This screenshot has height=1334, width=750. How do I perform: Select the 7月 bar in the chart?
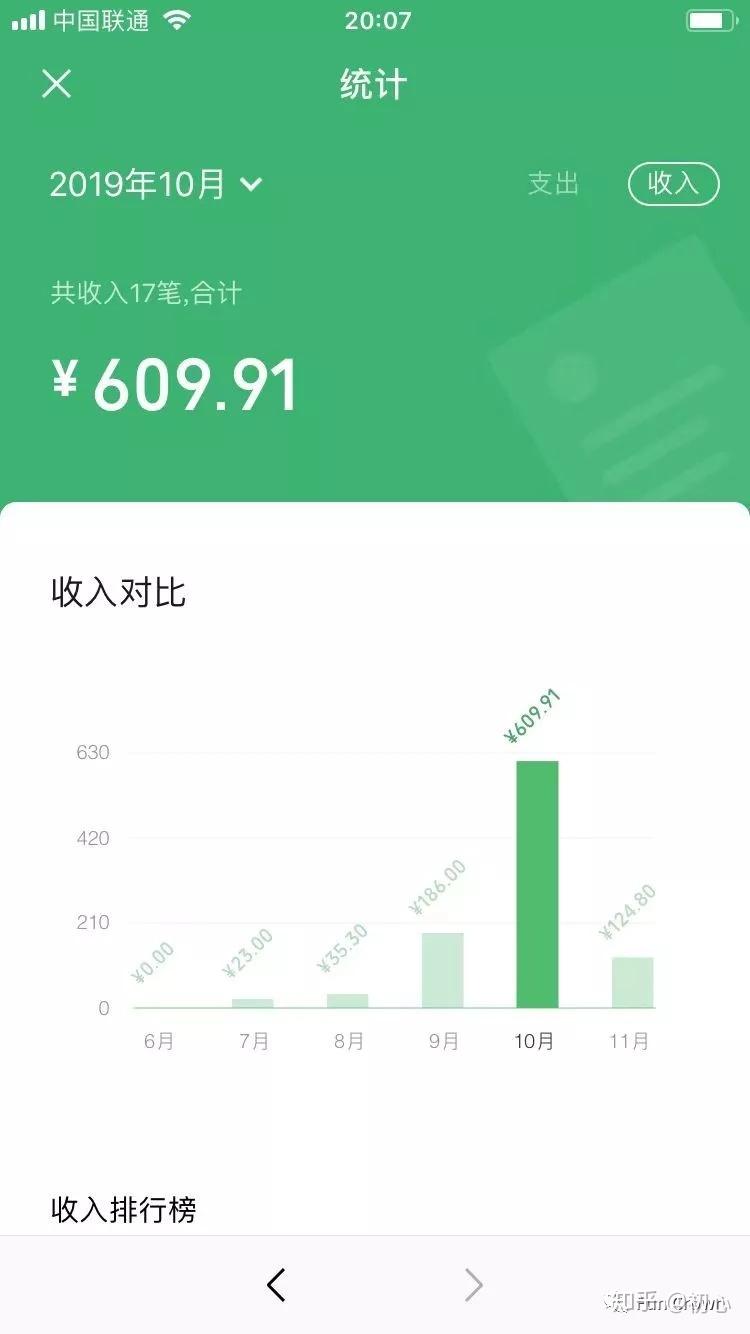pos(253,1002)
